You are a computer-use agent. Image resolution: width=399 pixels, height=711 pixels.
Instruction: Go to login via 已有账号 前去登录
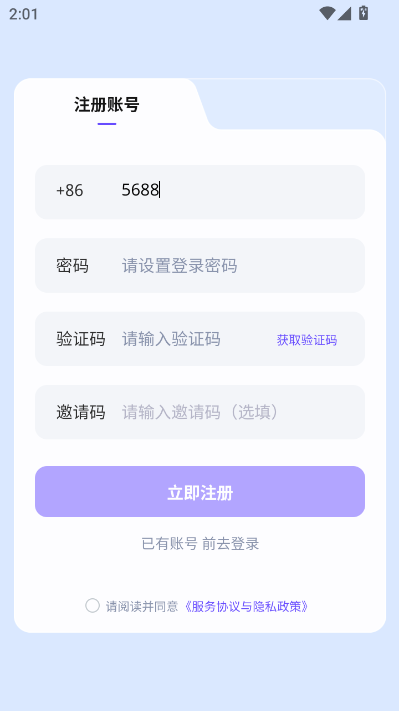point(200,543)
